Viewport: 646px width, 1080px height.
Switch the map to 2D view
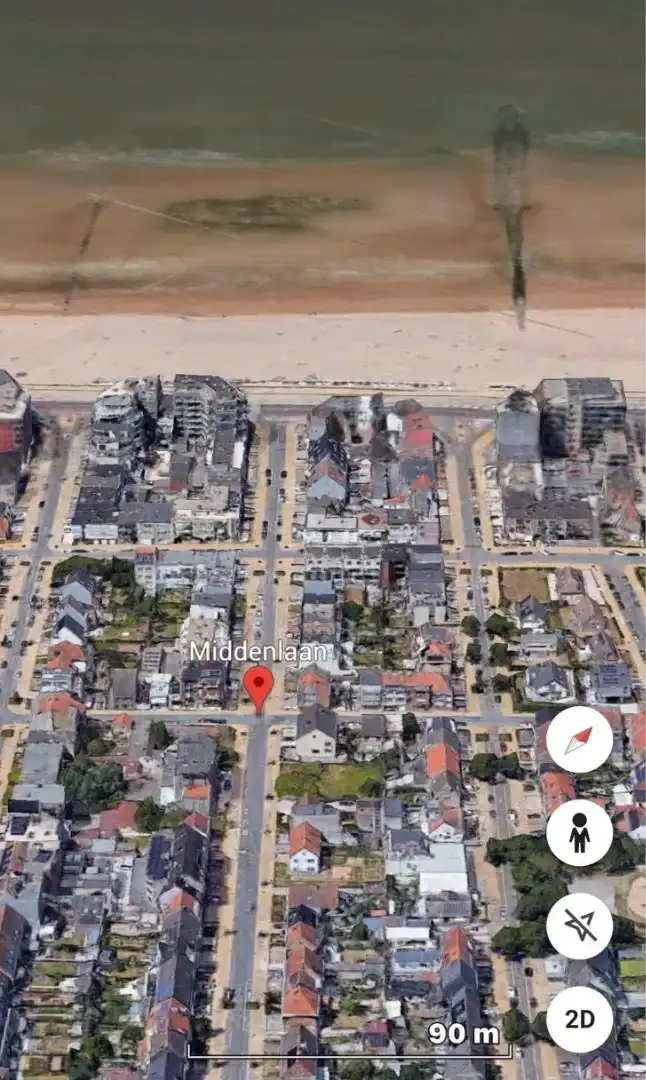[579, 1019]
